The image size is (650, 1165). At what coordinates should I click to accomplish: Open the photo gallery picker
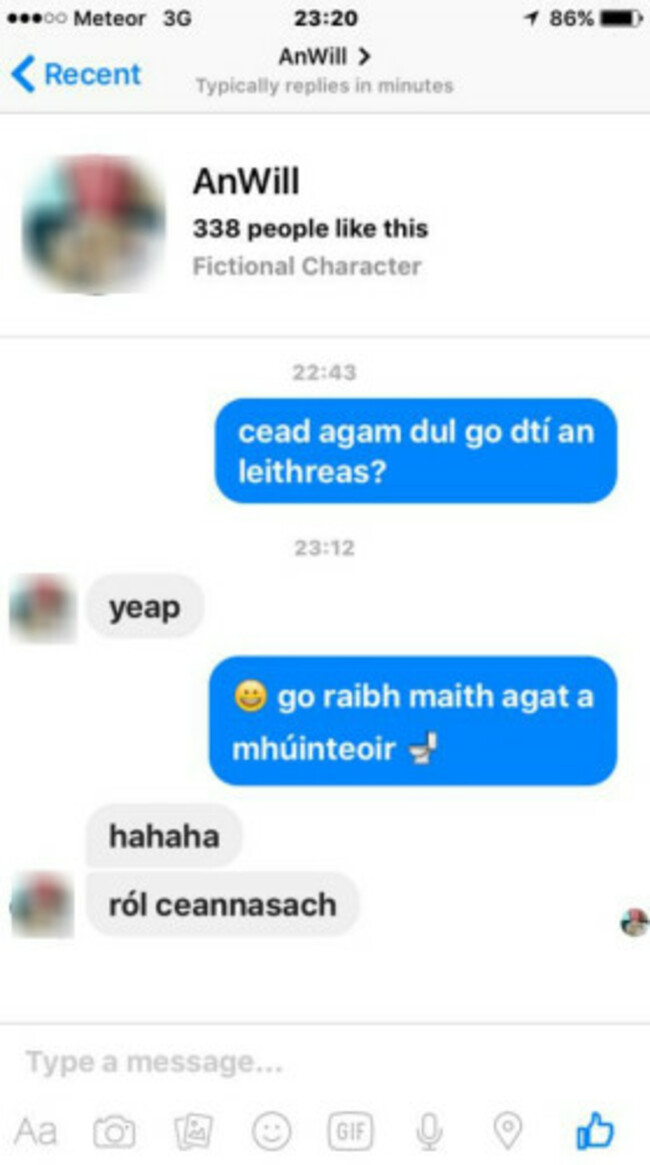pyautogui.click(x=193, y=1132)
